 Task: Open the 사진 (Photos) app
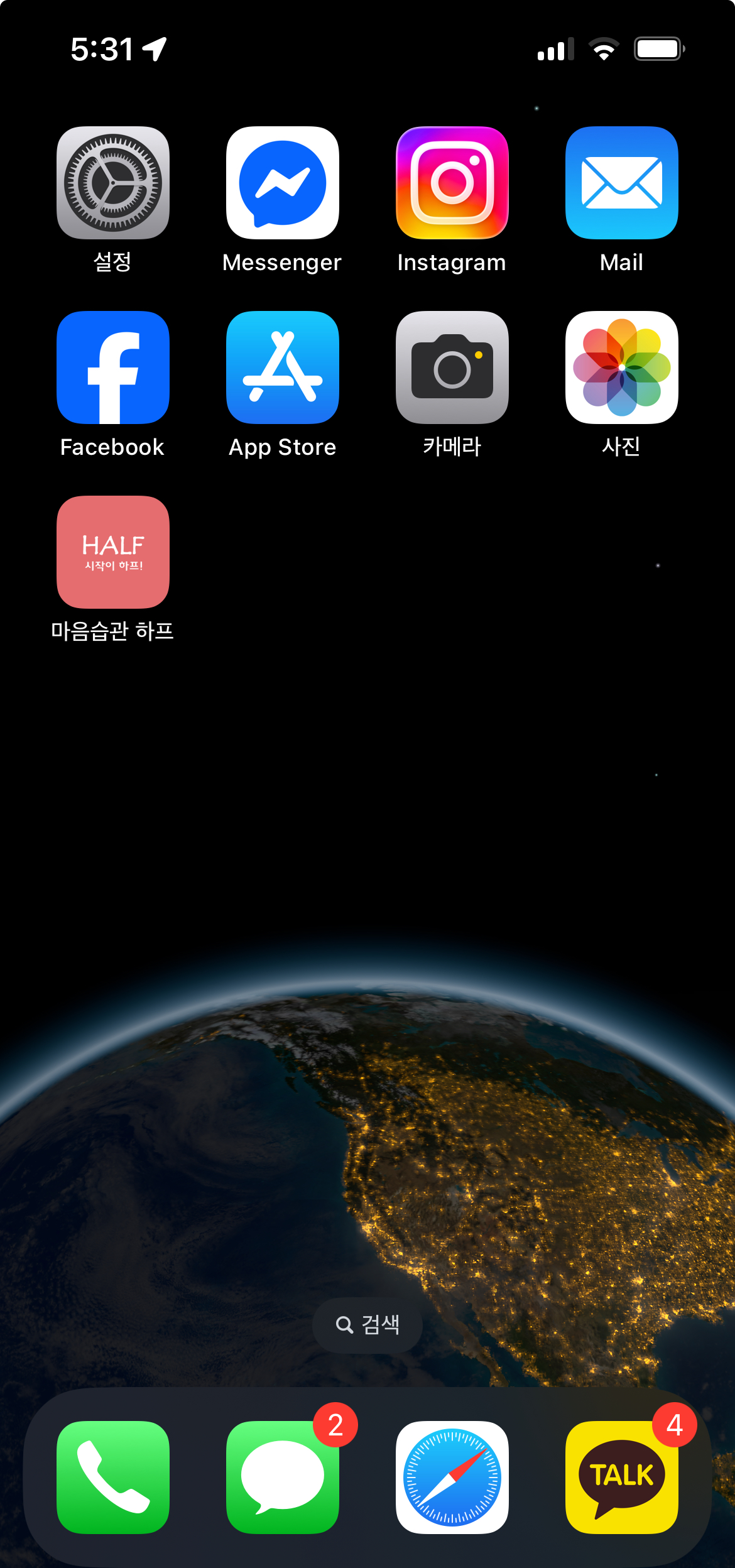pyautogui.click(x=622, y=367)
